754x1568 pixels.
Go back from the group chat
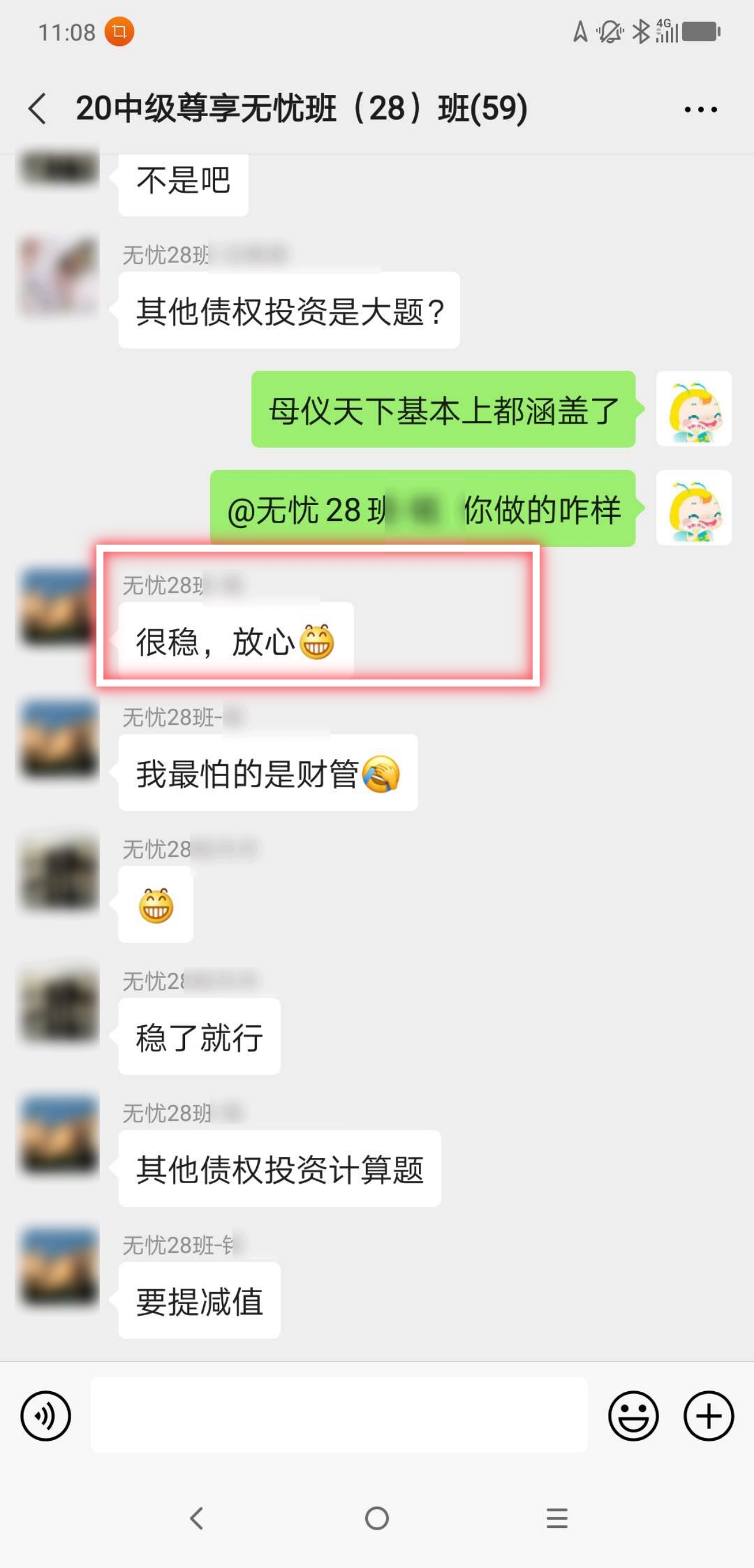tap(38, 109)
